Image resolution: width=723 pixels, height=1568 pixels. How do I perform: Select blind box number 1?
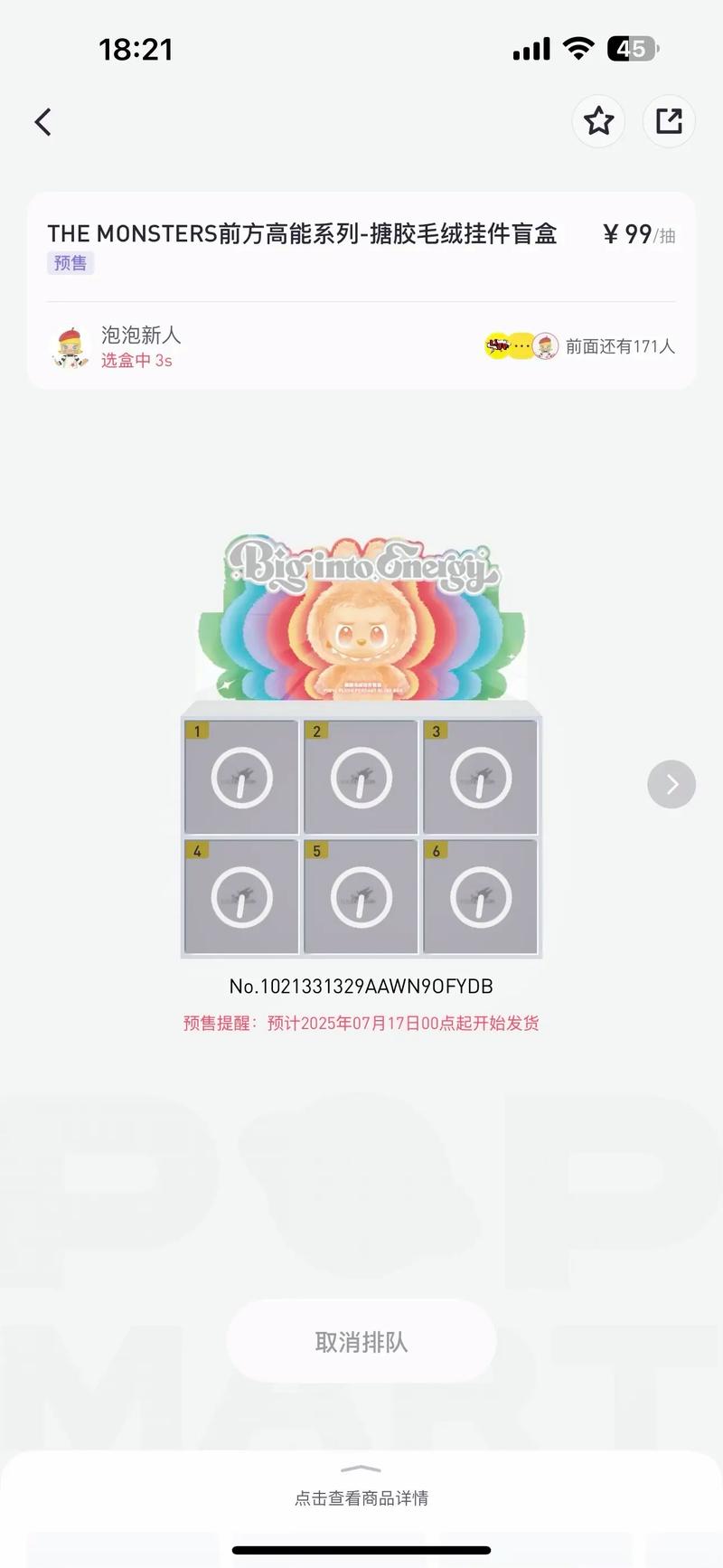241,778
